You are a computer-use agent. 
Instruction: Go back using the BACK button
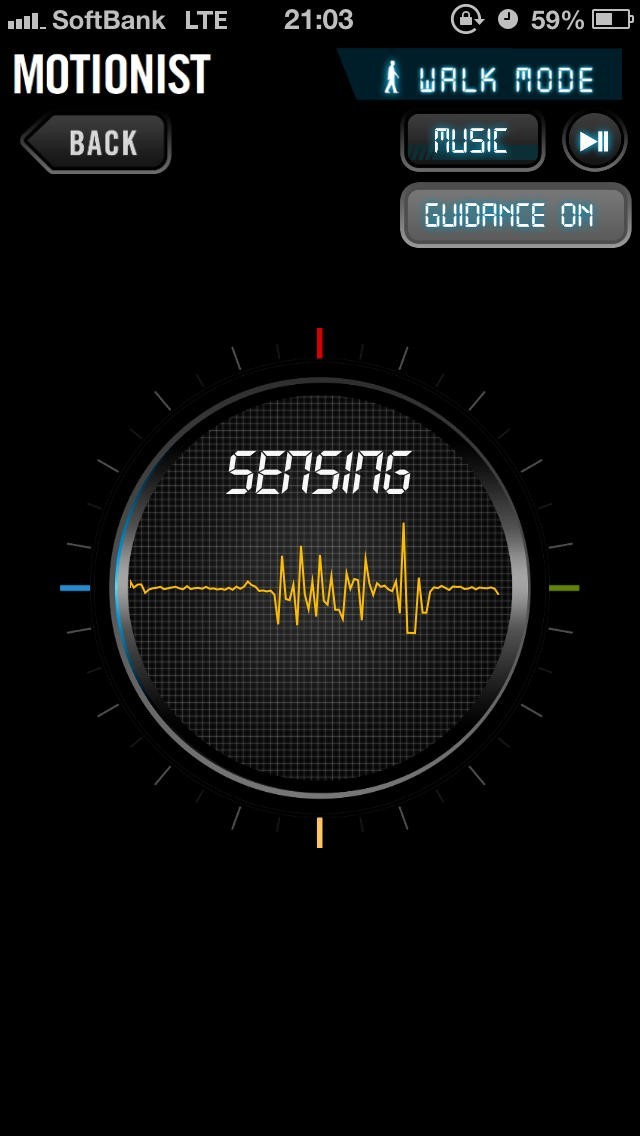[96, 143]
